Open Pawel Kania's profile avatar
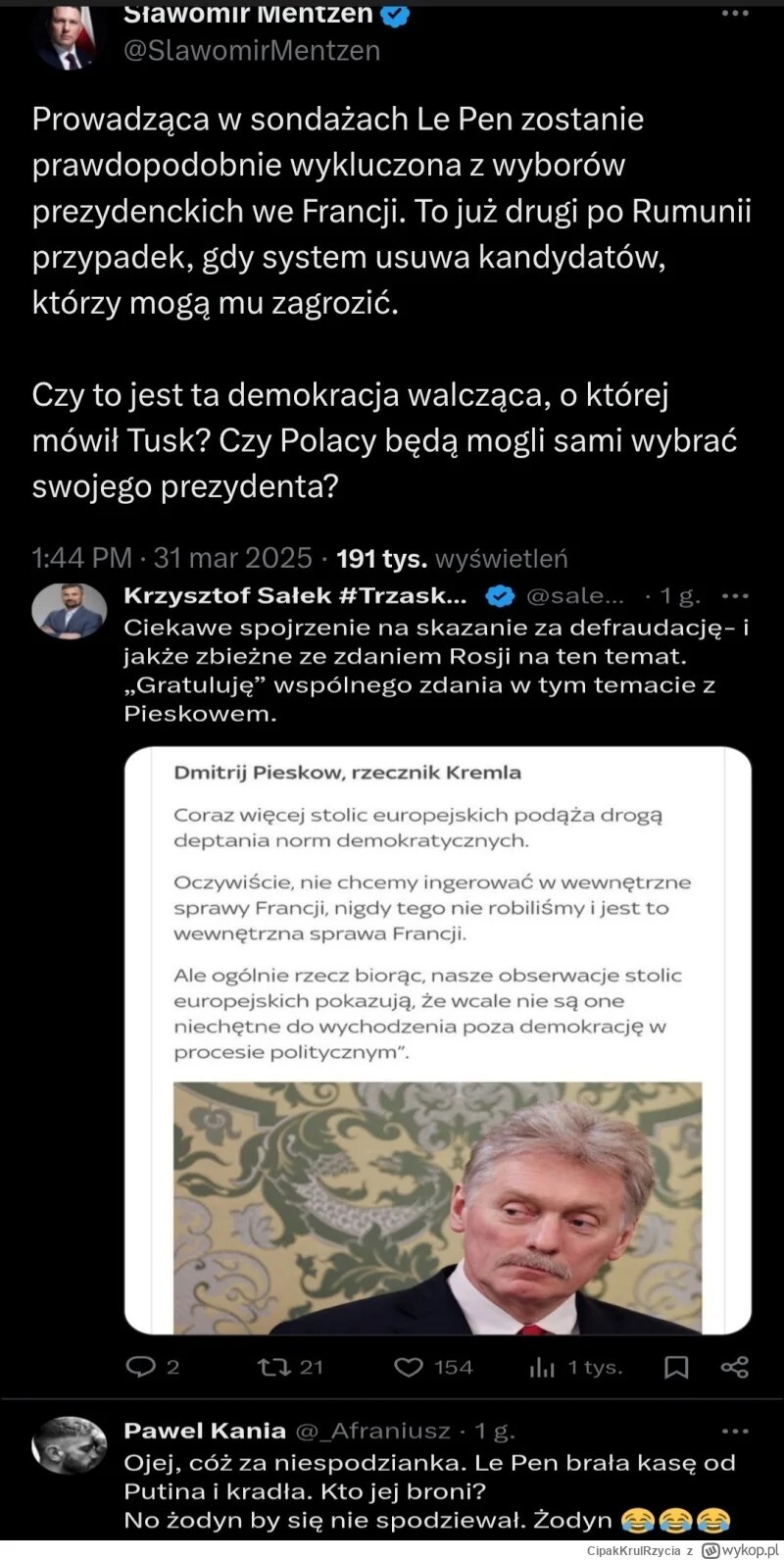 69,1445
